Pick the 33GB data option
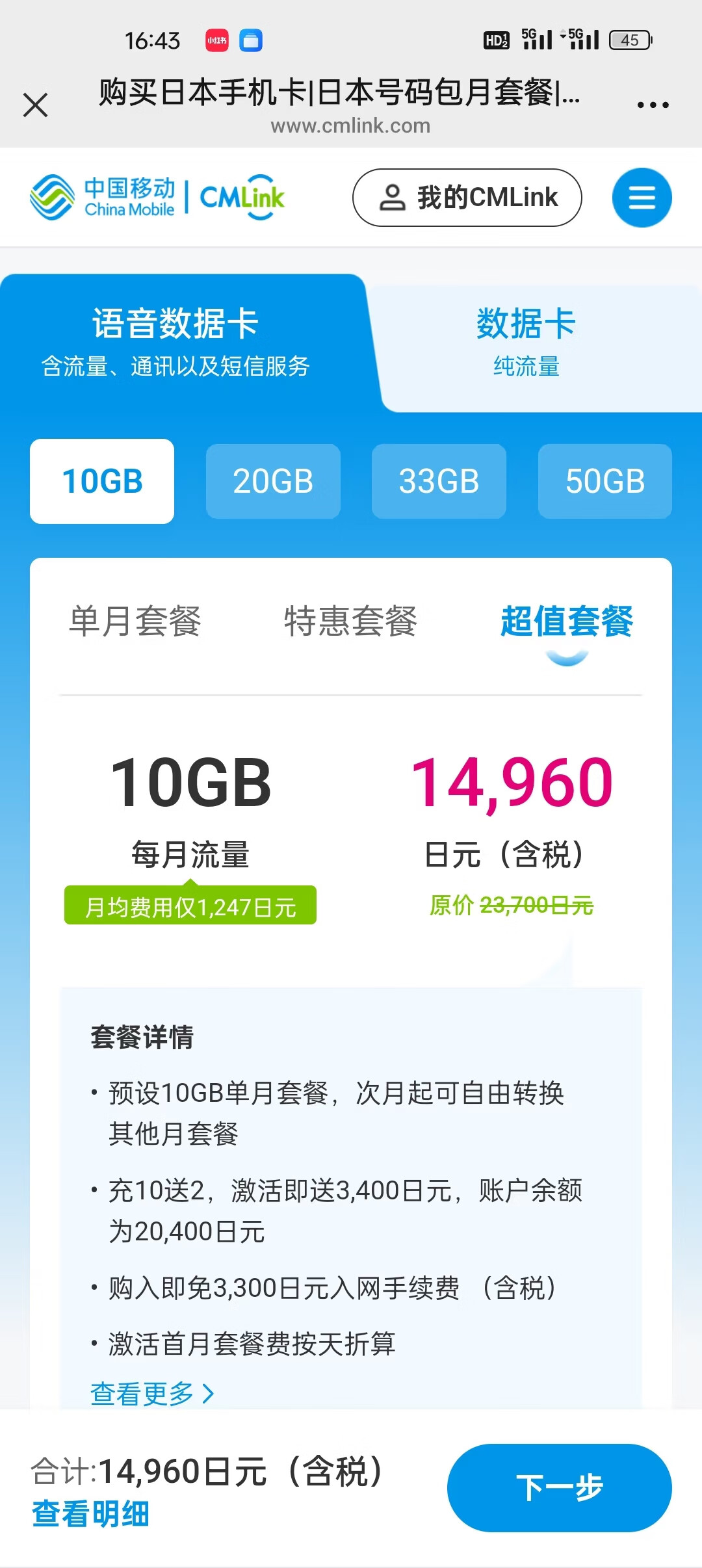 coord(439,481)
